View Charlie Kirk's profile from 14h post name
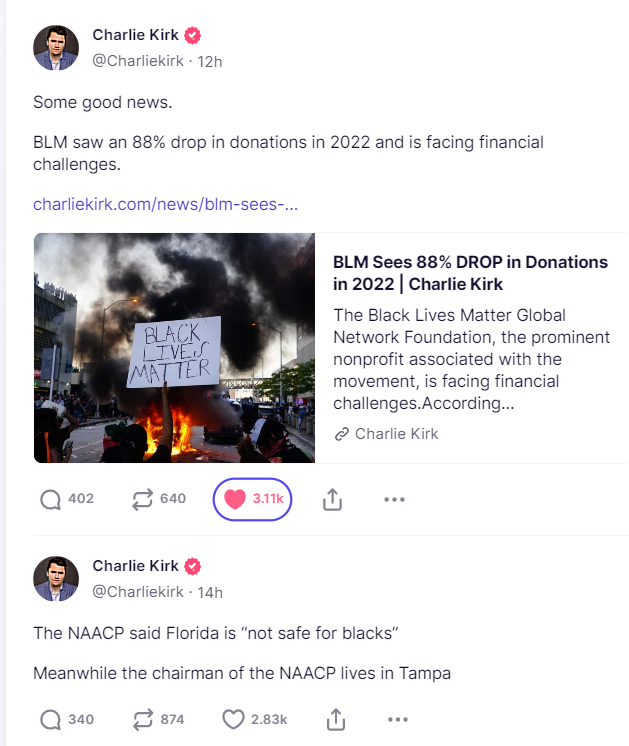629x746 pixels. coord(135,566)
